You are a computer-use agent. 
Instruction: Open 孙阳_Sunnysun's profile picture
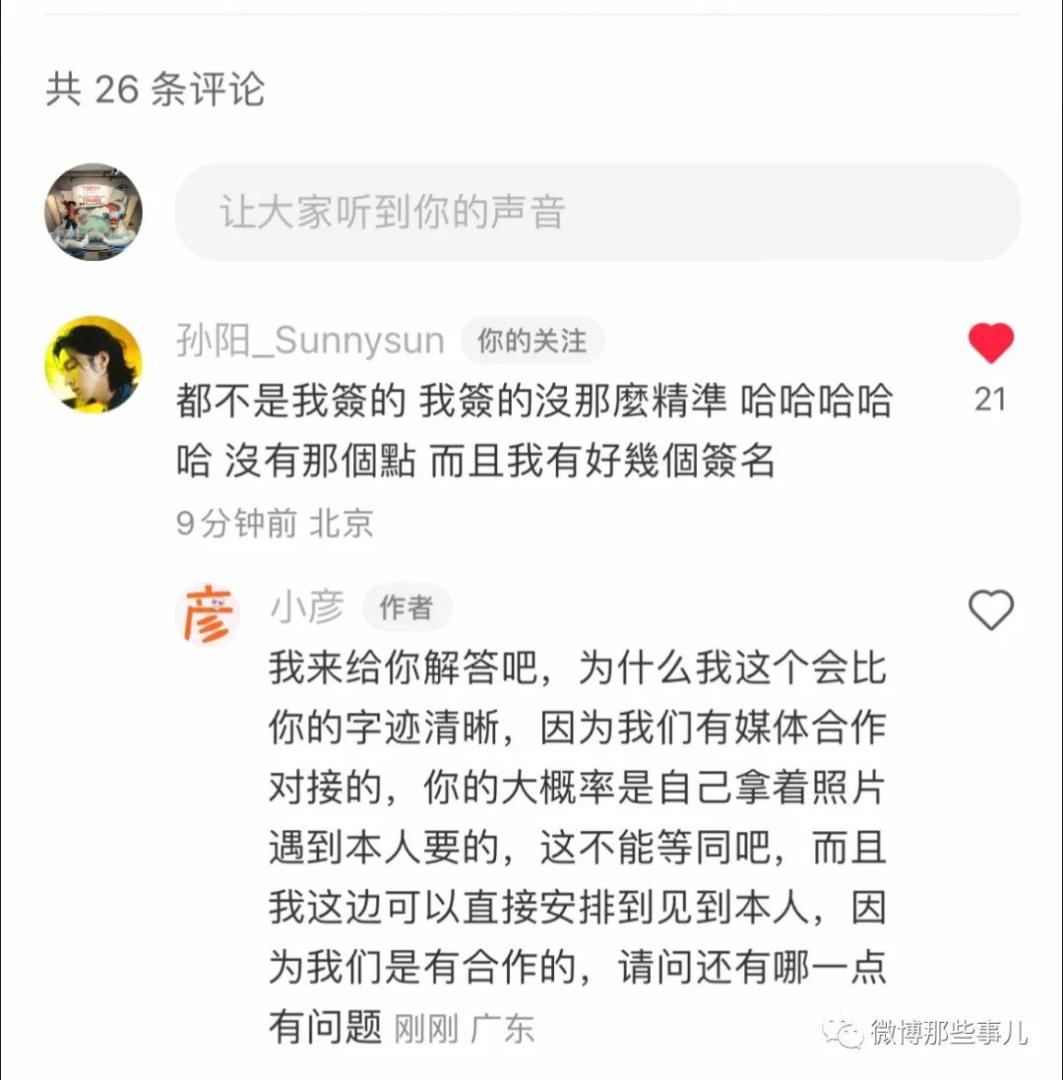[x=93, y=364]
